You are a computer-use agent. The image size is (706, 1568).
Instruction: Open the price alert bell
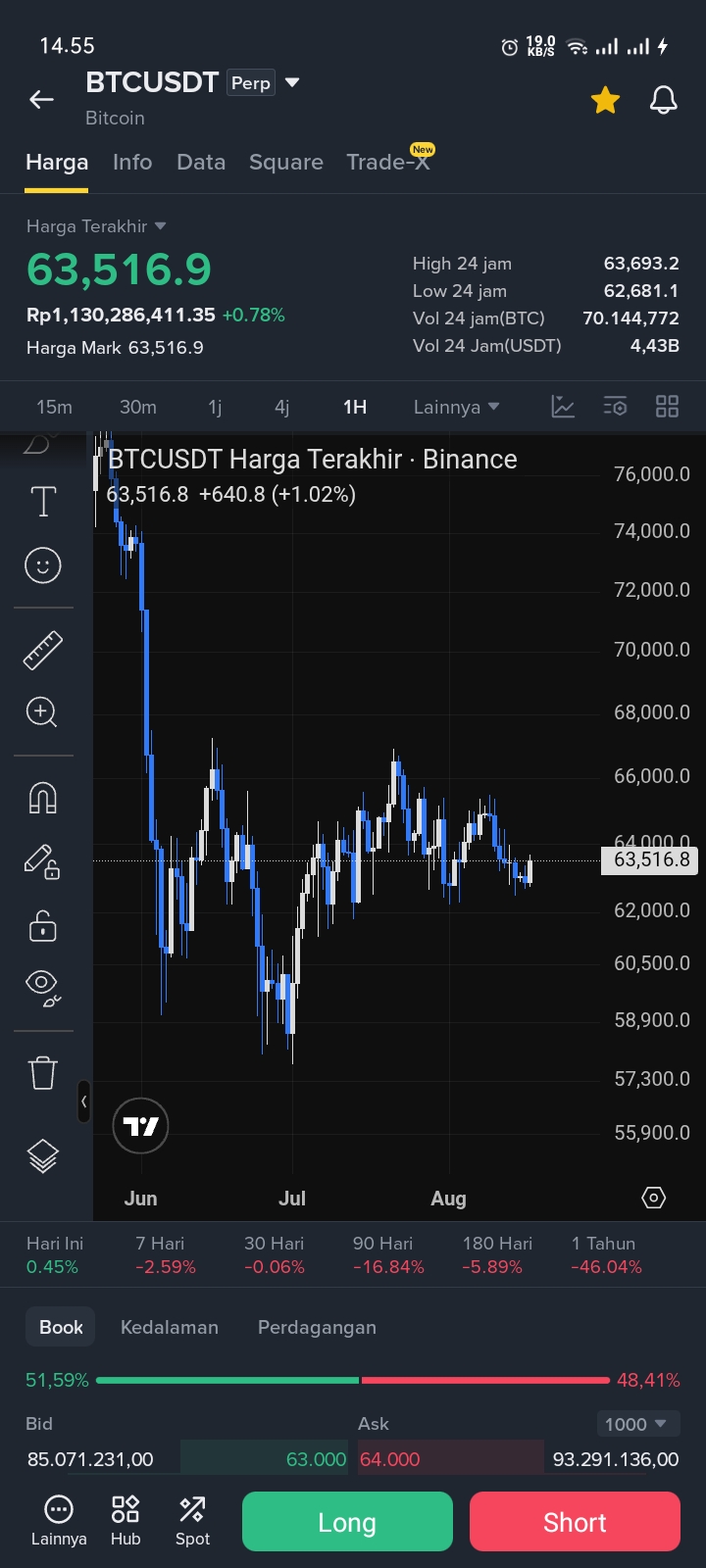tap(664, 99)
